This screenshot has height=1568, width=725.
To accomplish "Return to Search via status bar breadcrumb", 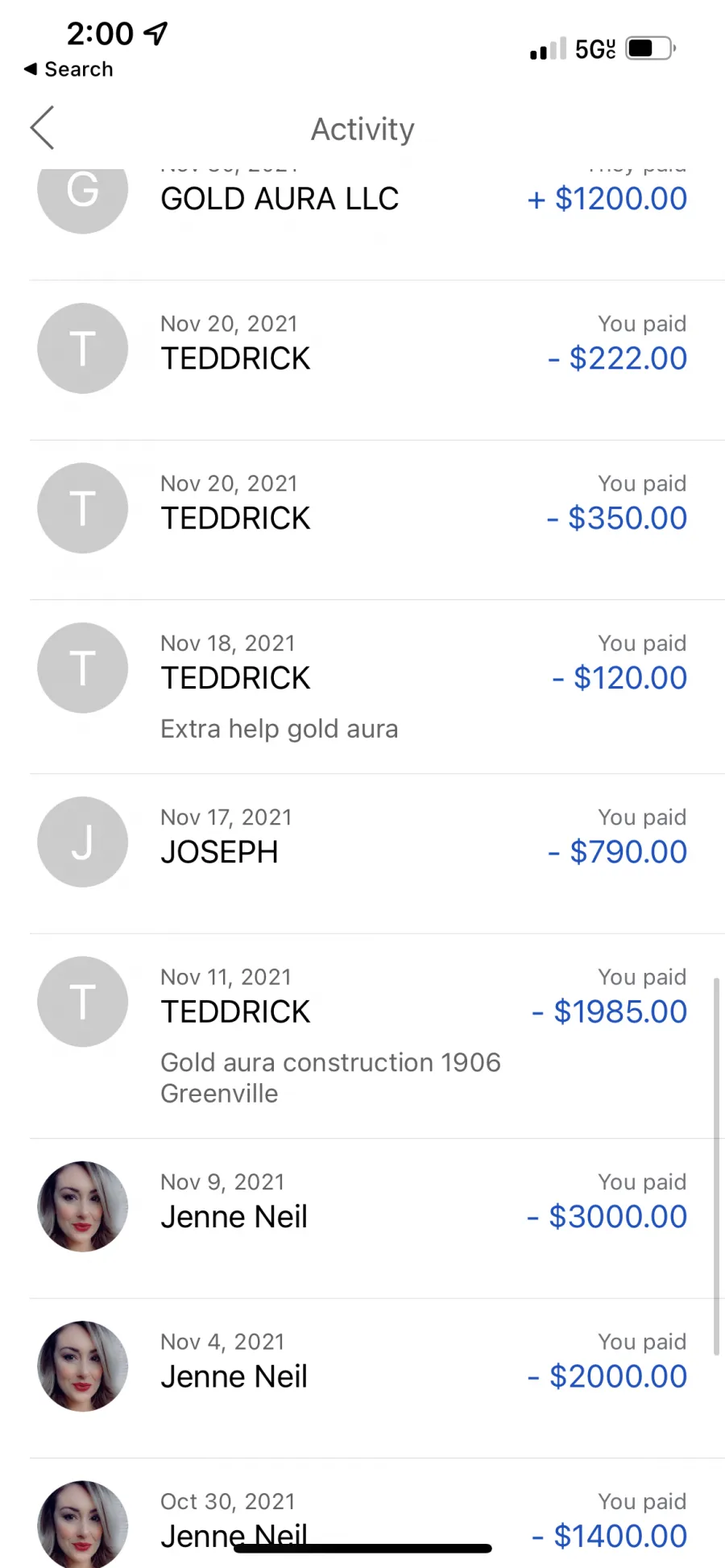I will pyautogui.click(x=68, y=69).
